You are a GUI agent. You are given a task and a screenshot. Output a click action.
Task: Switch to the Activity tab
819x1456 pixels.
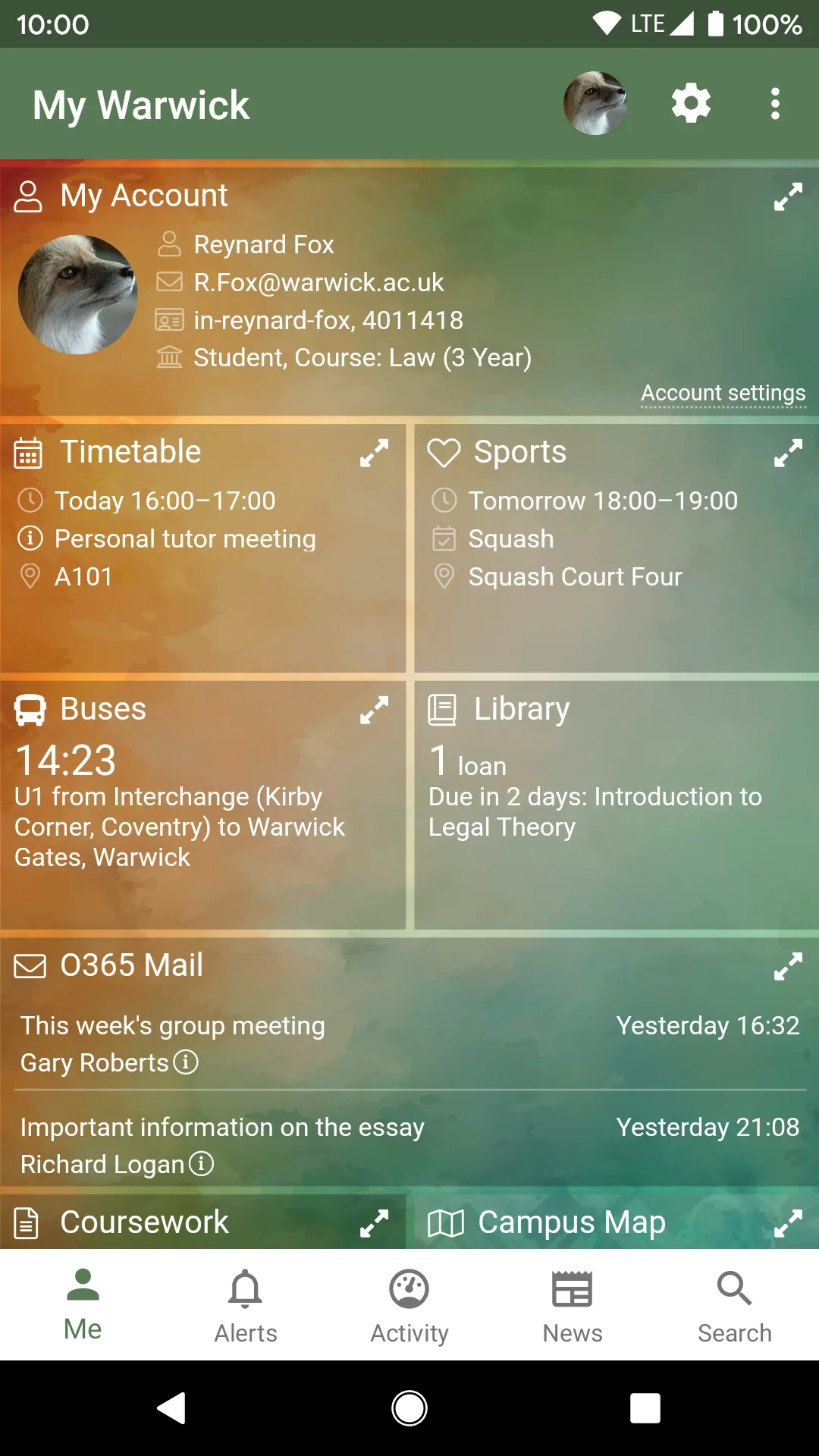[409, 1306]
